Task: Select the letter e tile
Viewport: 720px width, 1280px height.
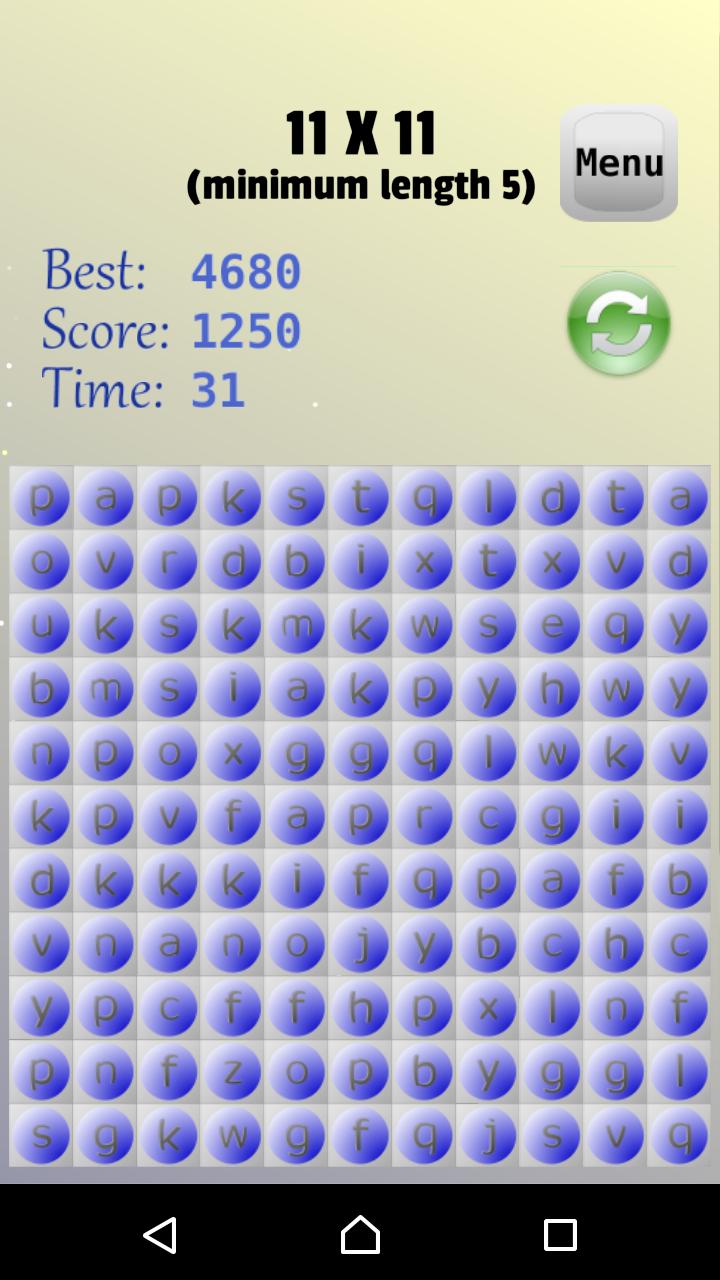Action: point(552,625)
